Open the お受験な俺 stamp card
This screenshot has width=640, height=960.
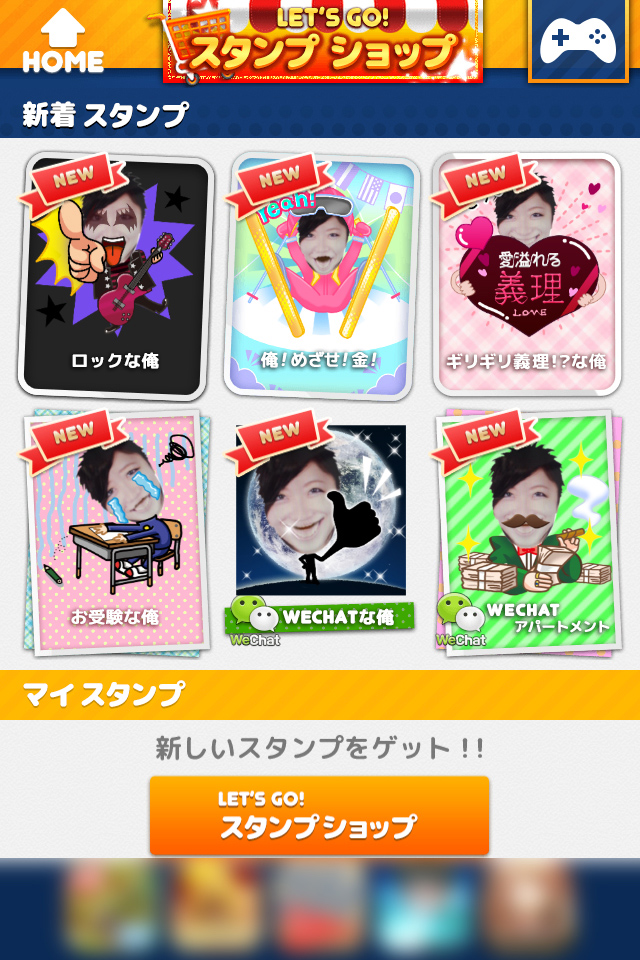[115, 530]
